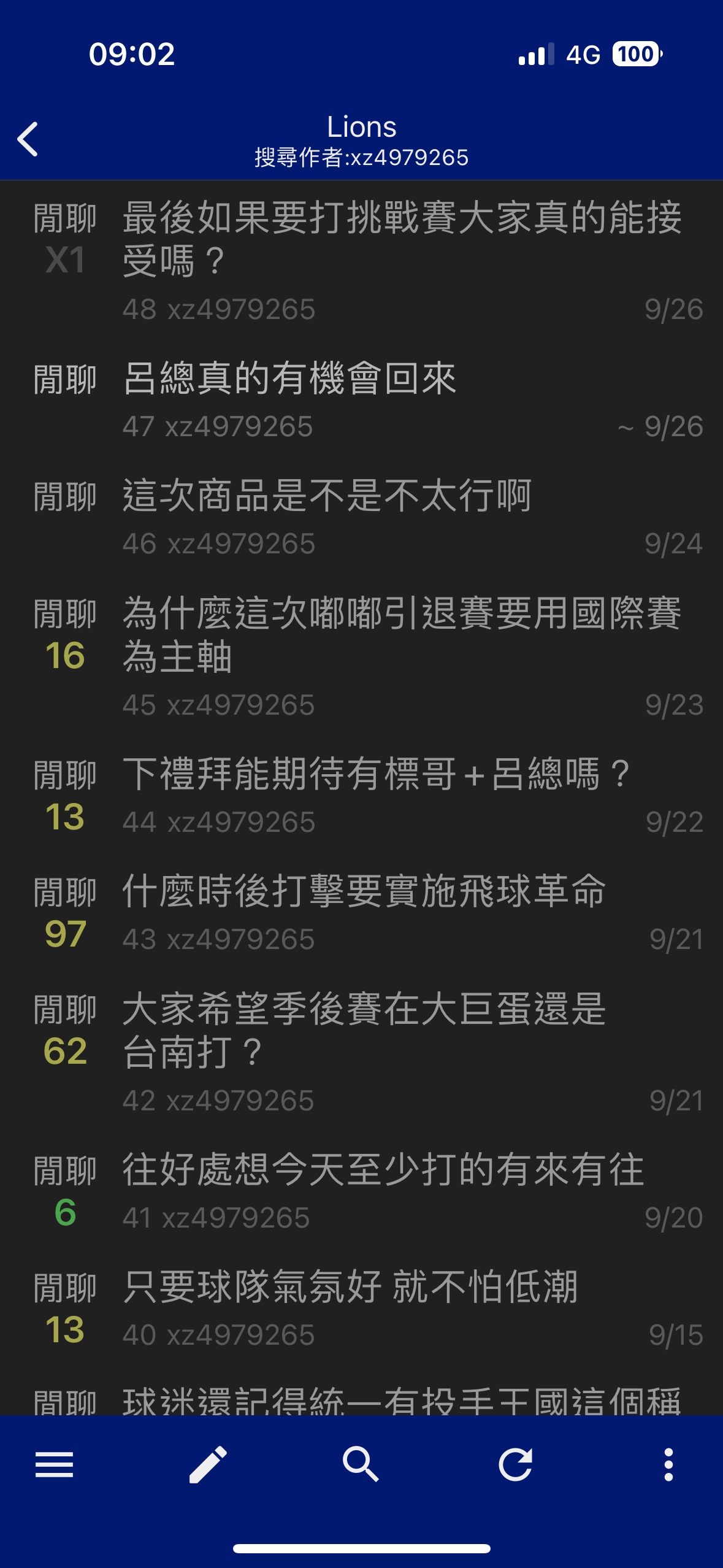723x1568 pixels.
Task: Compose a new post with the pencil icon
Action: 208,1465
